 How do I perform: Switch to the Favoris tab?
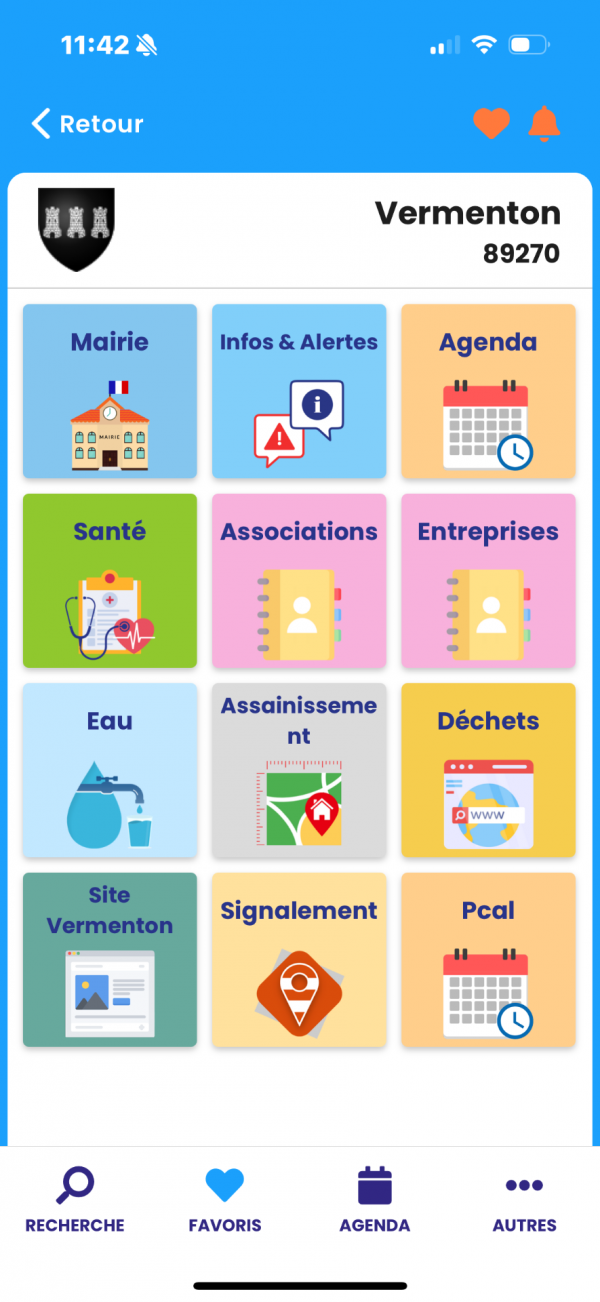225,1200
